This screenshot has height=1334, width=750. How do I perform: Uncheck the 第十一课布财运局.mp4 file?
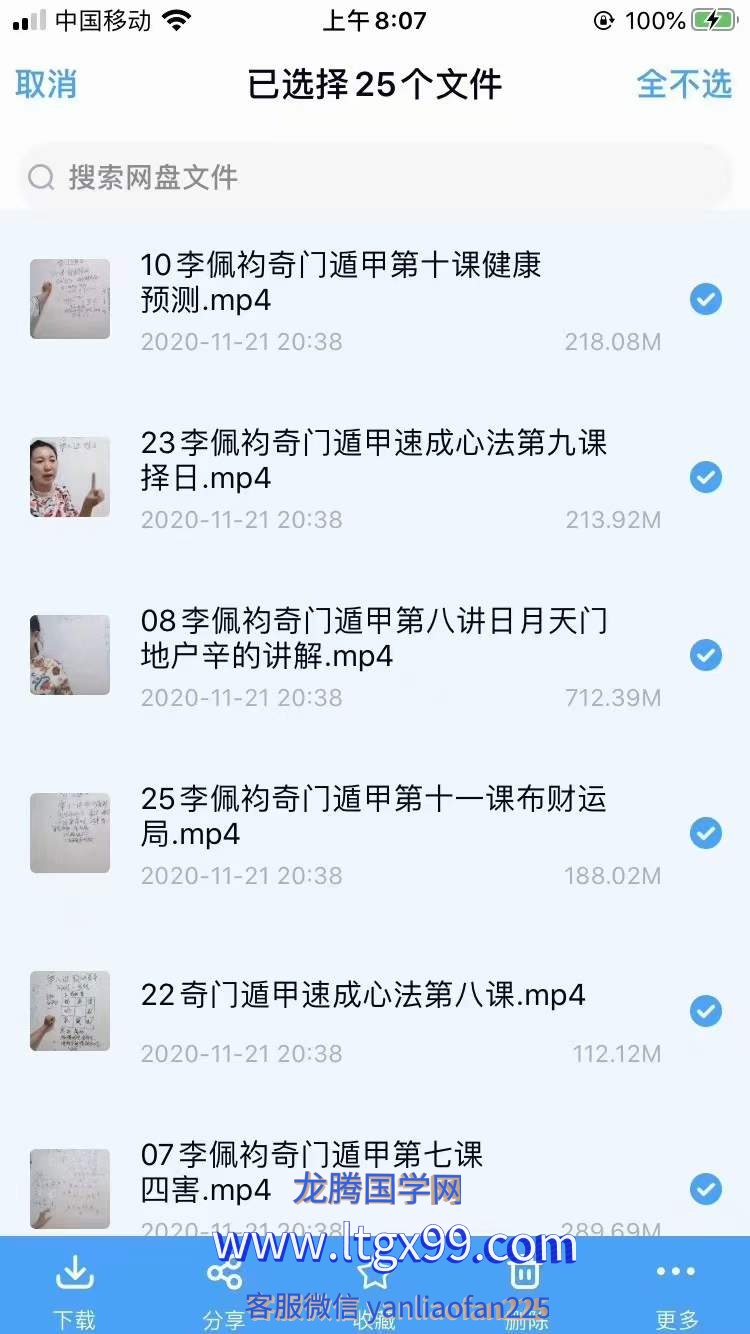[706, 833]
